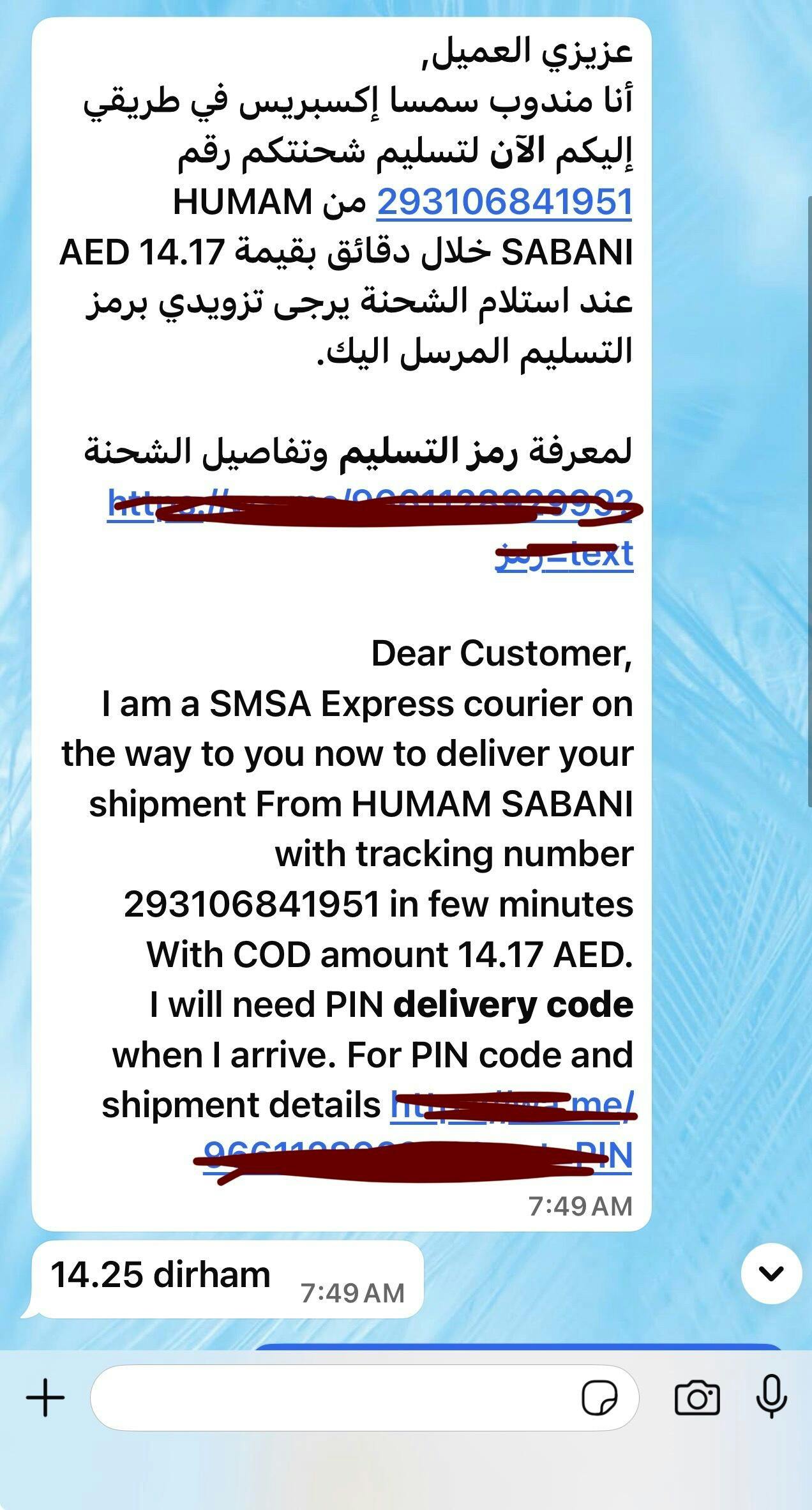Image resolution: width=812 pixels, height=1510 pixels.
Task: Tap the message input field
Action: (332, 1398)
